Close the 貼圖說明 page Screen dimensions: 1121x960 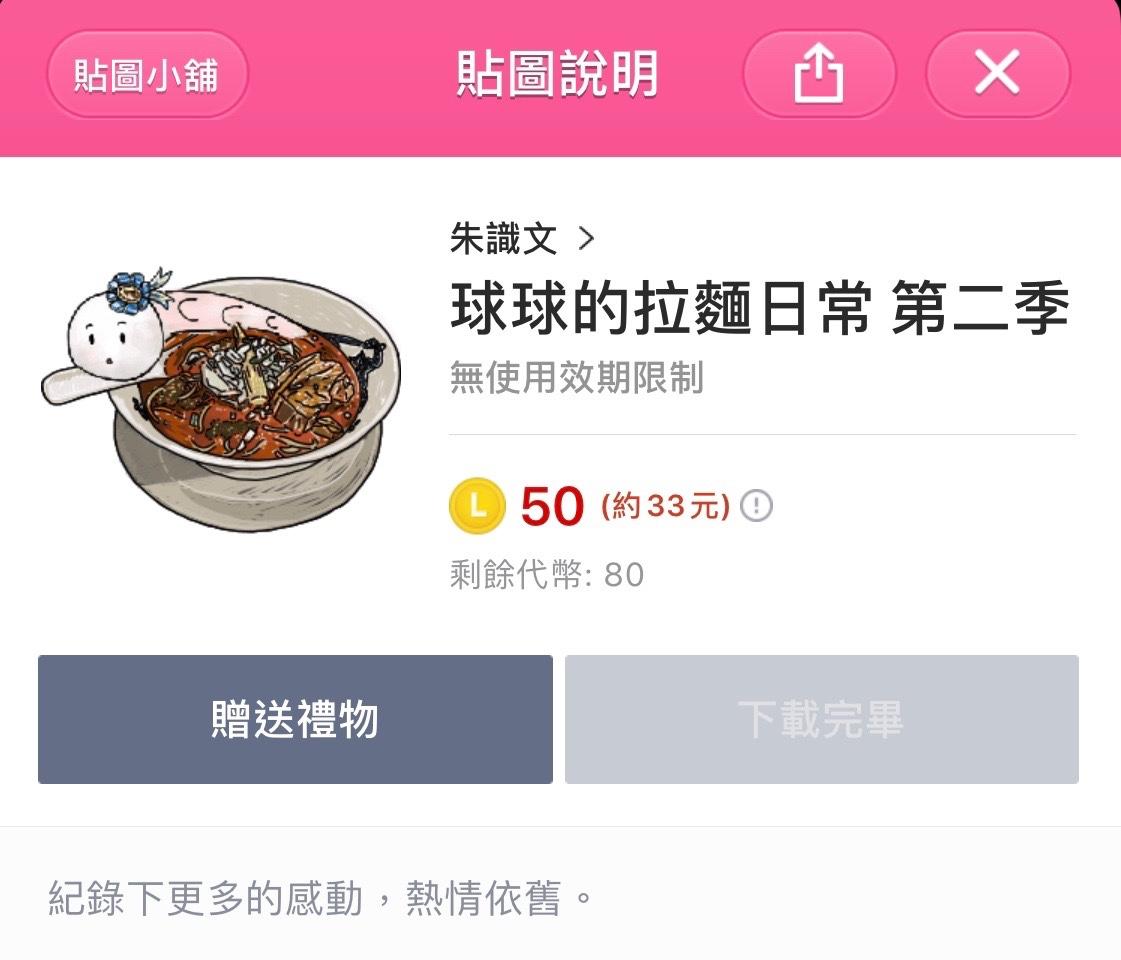(997, 74)
